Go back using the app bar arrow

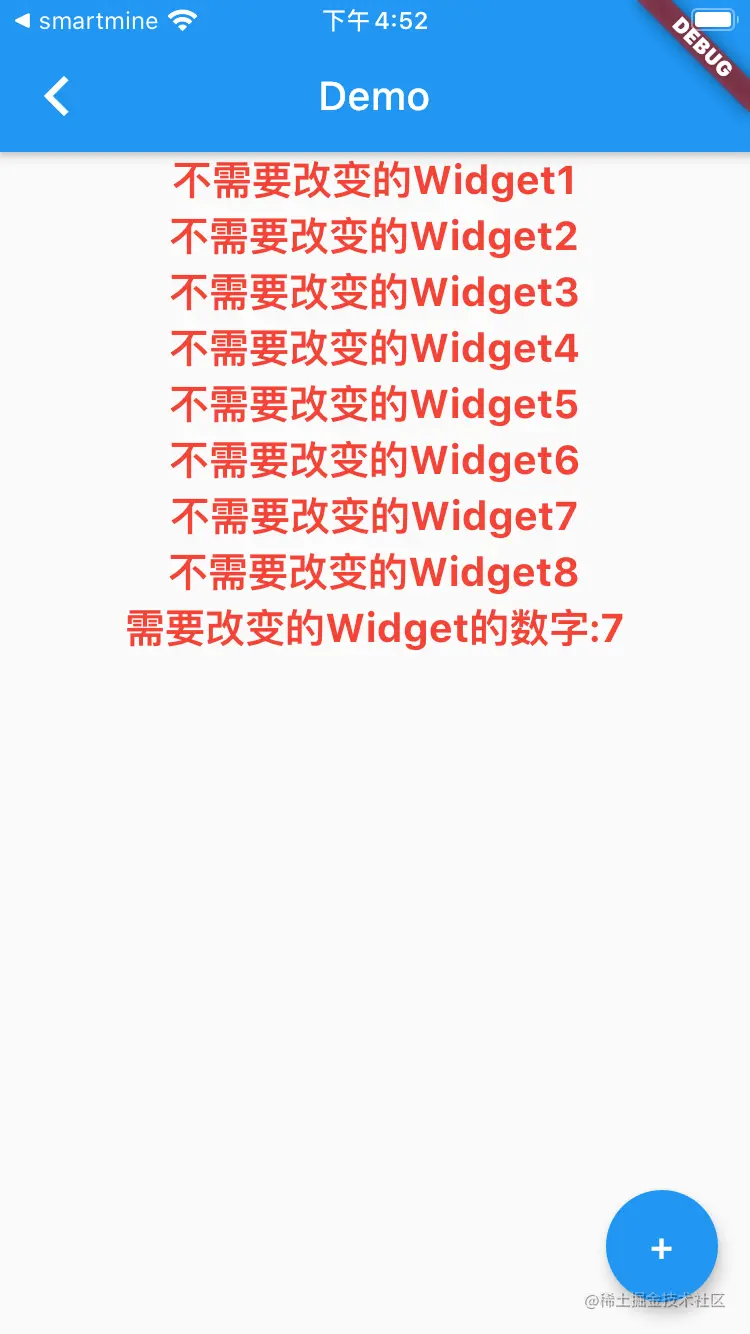pos(57,97)
